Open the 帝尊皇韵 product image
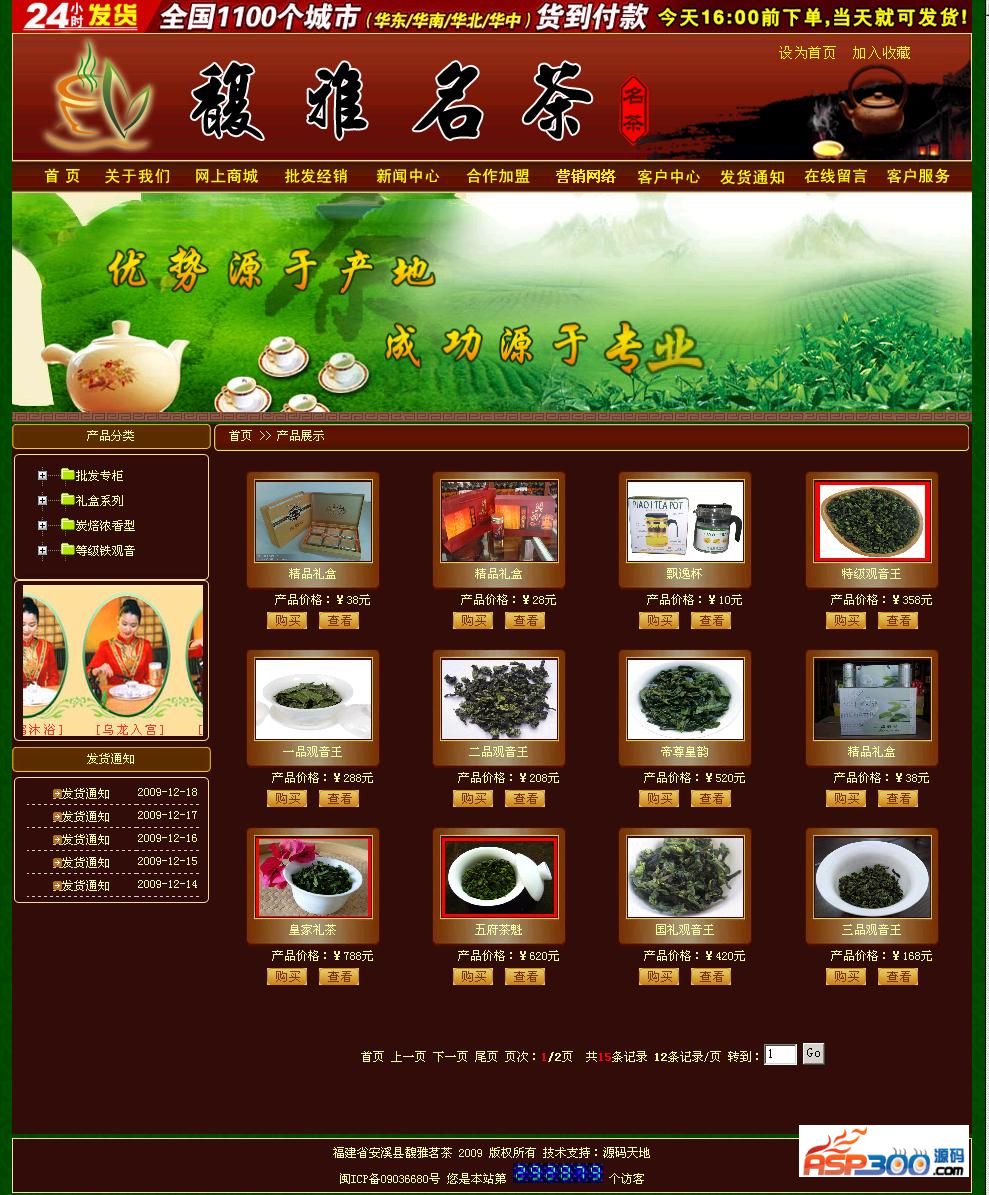This screenshot has height=1195, width=989. tap(685, 699)
